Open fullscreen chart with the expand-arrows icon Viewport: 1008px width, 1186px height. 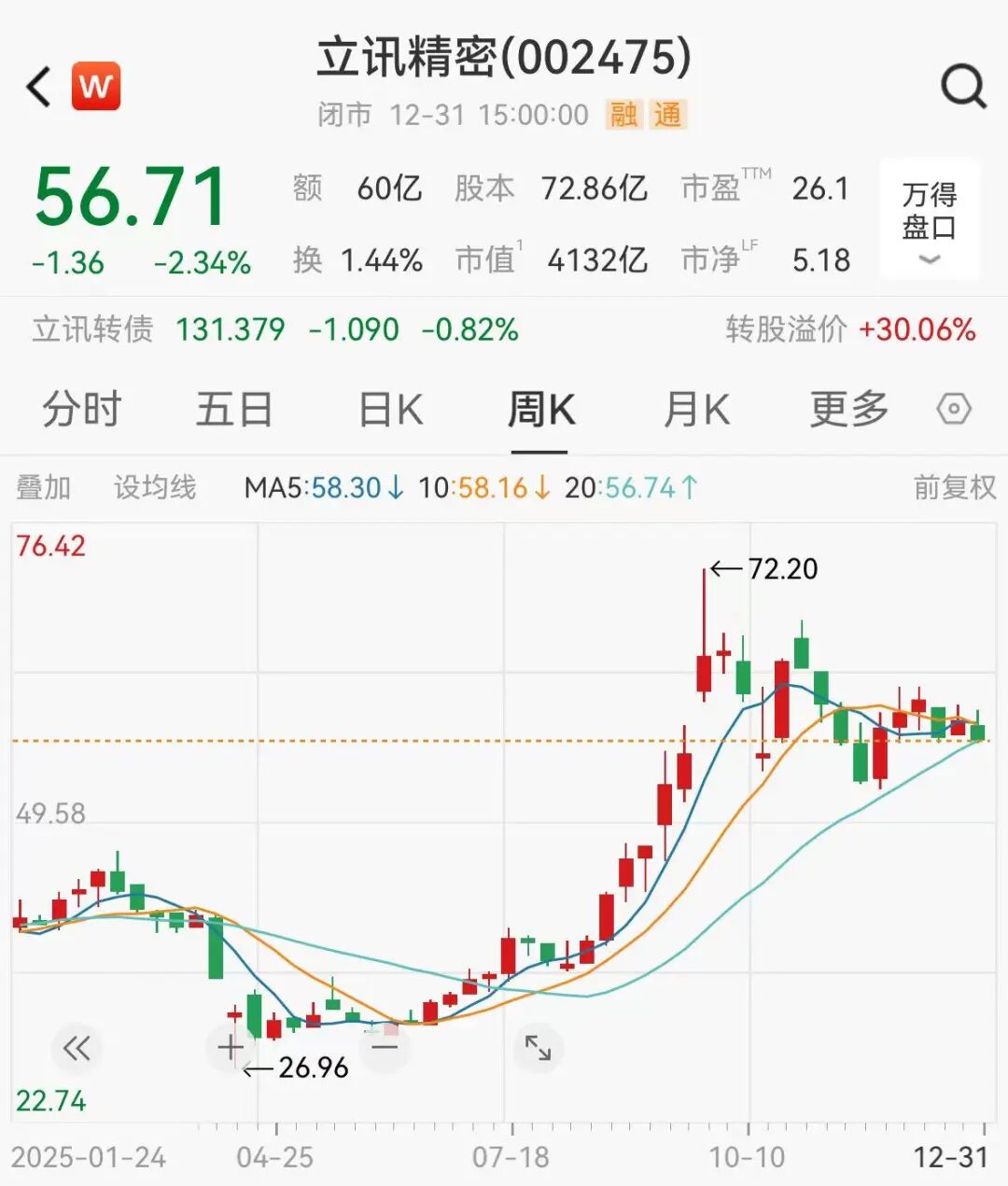click(539, 1048)
